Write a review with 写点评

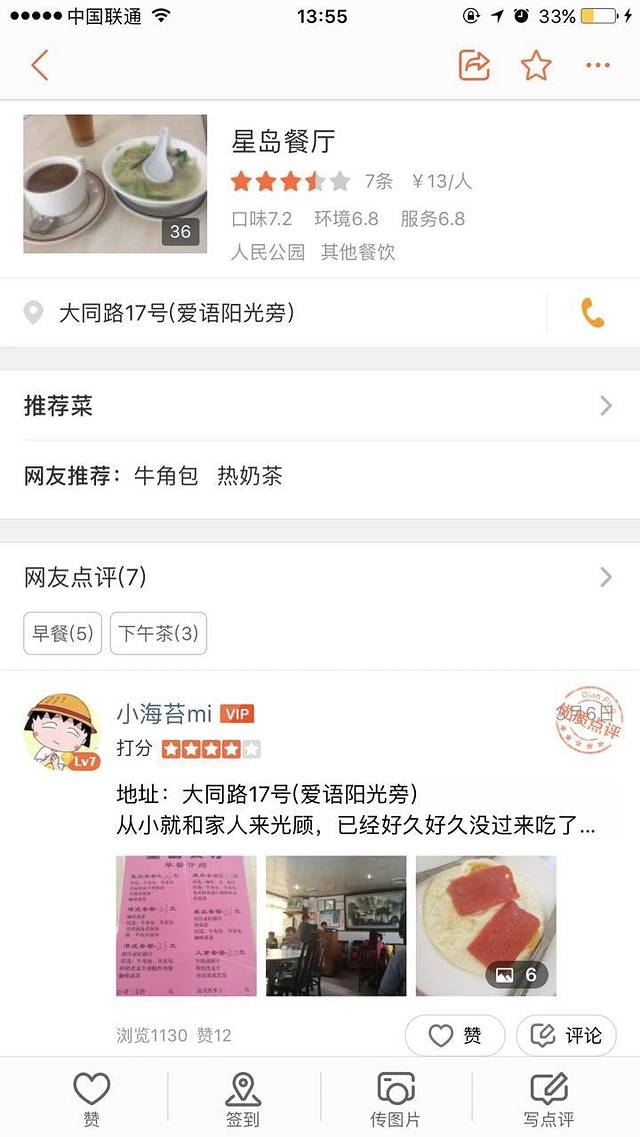click(x=549, y=1100)
